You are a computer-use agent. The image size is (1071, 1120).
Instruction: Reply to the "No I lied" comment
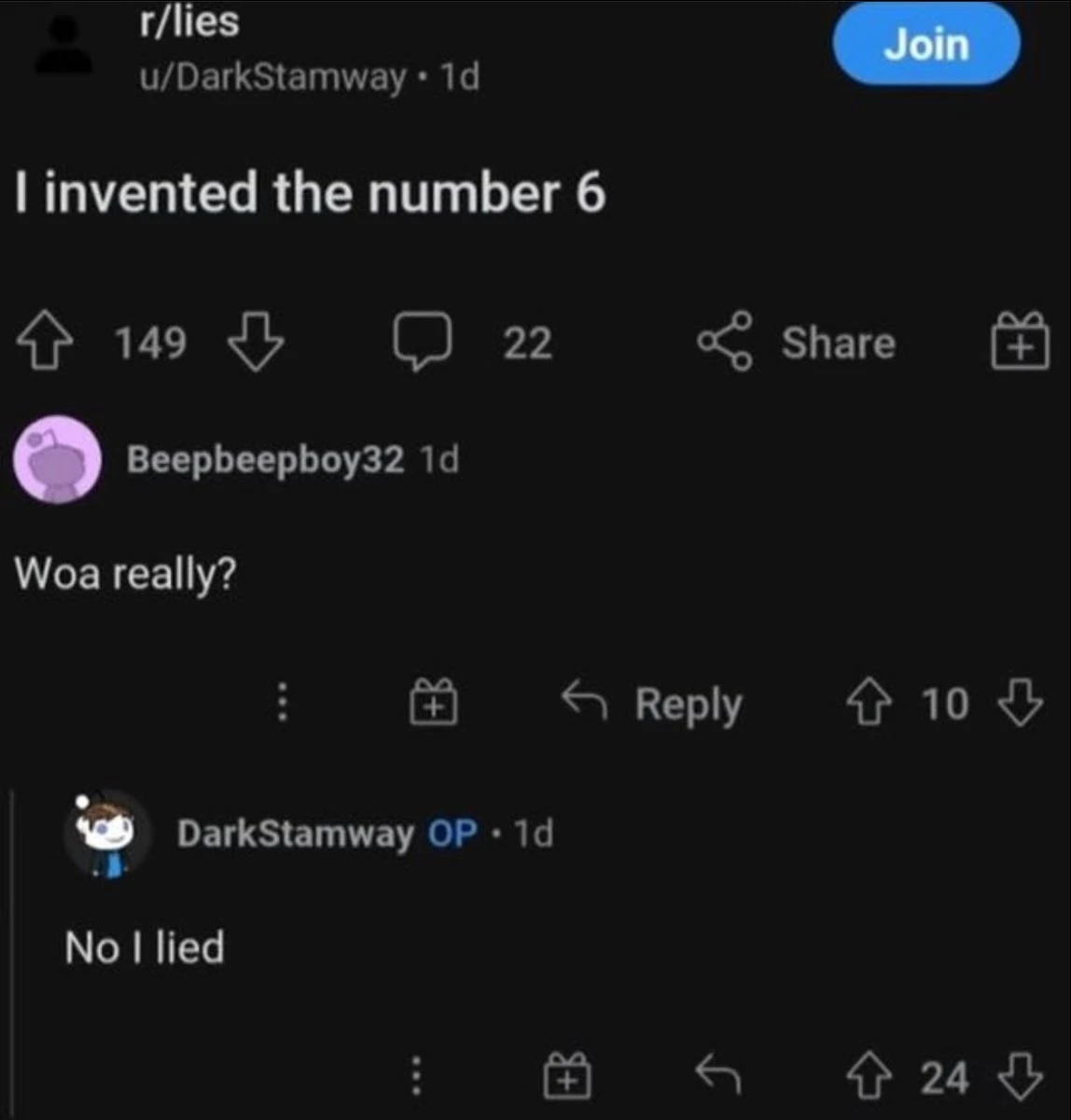718,1078
